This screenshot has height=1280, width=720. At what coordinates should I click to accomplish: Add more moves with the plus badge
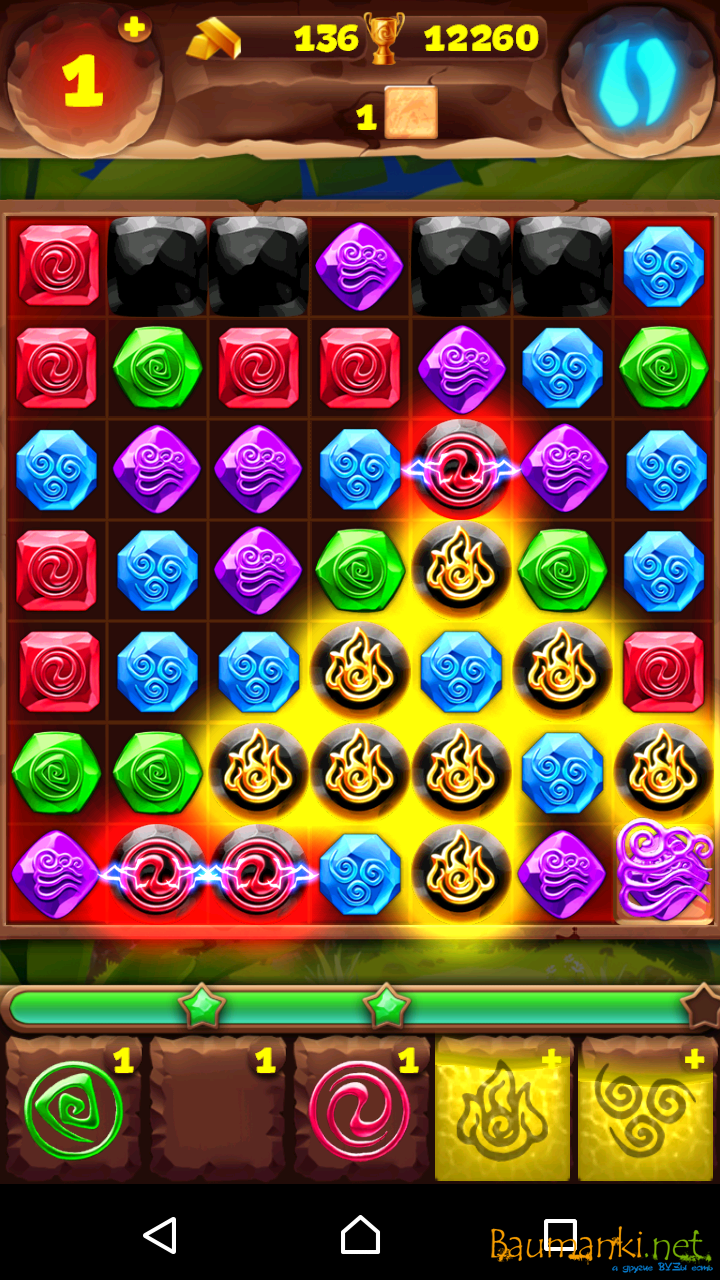pyautogui.click(x=134, y=27)
